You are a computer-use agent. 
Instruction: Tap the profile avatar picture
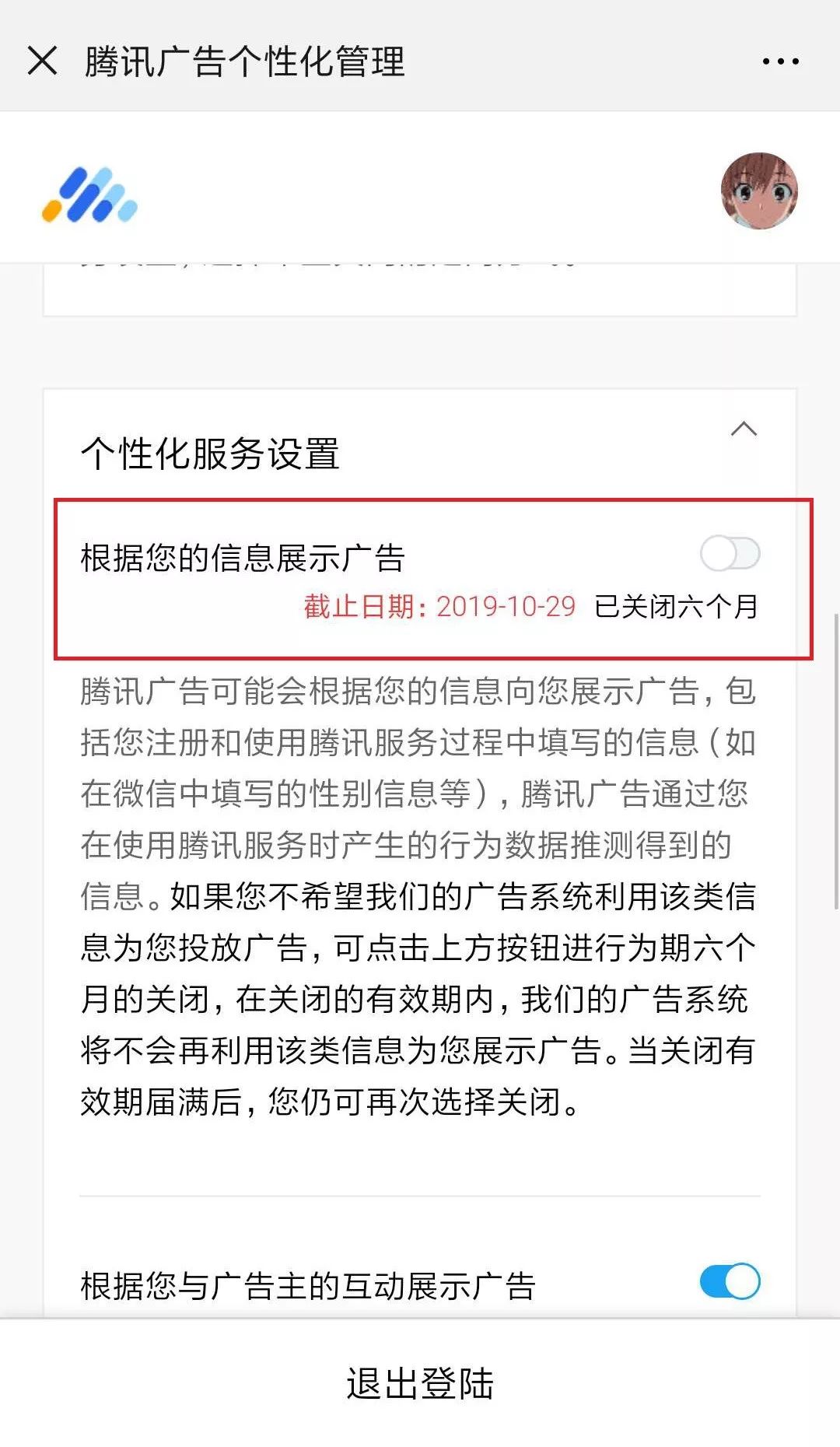pos(759,191)
